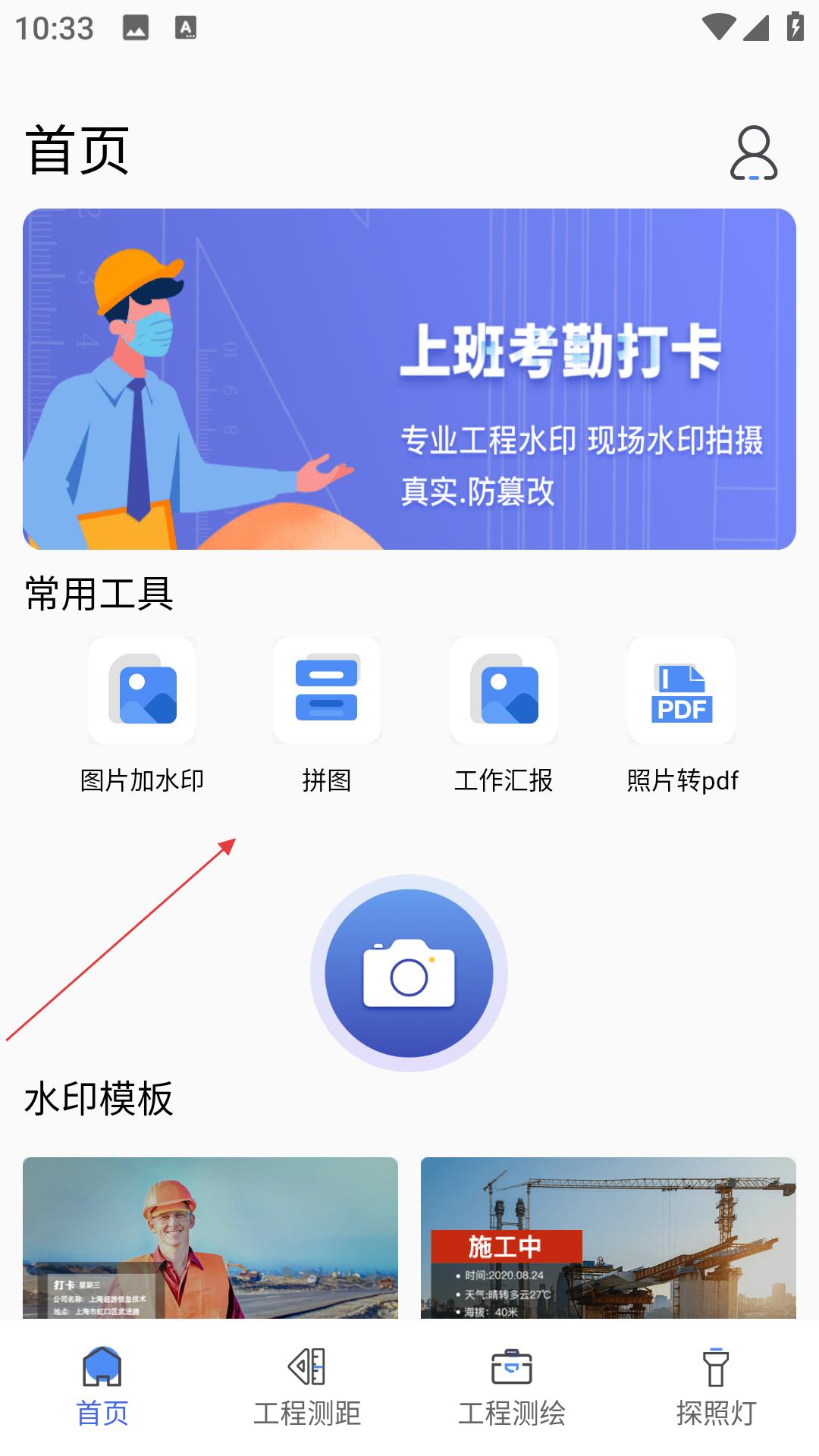Image resolution: width=819 pixels, height=1456 pixels.
Task: Switch to the 首页 tab
Action: (x=102, y=1387)
